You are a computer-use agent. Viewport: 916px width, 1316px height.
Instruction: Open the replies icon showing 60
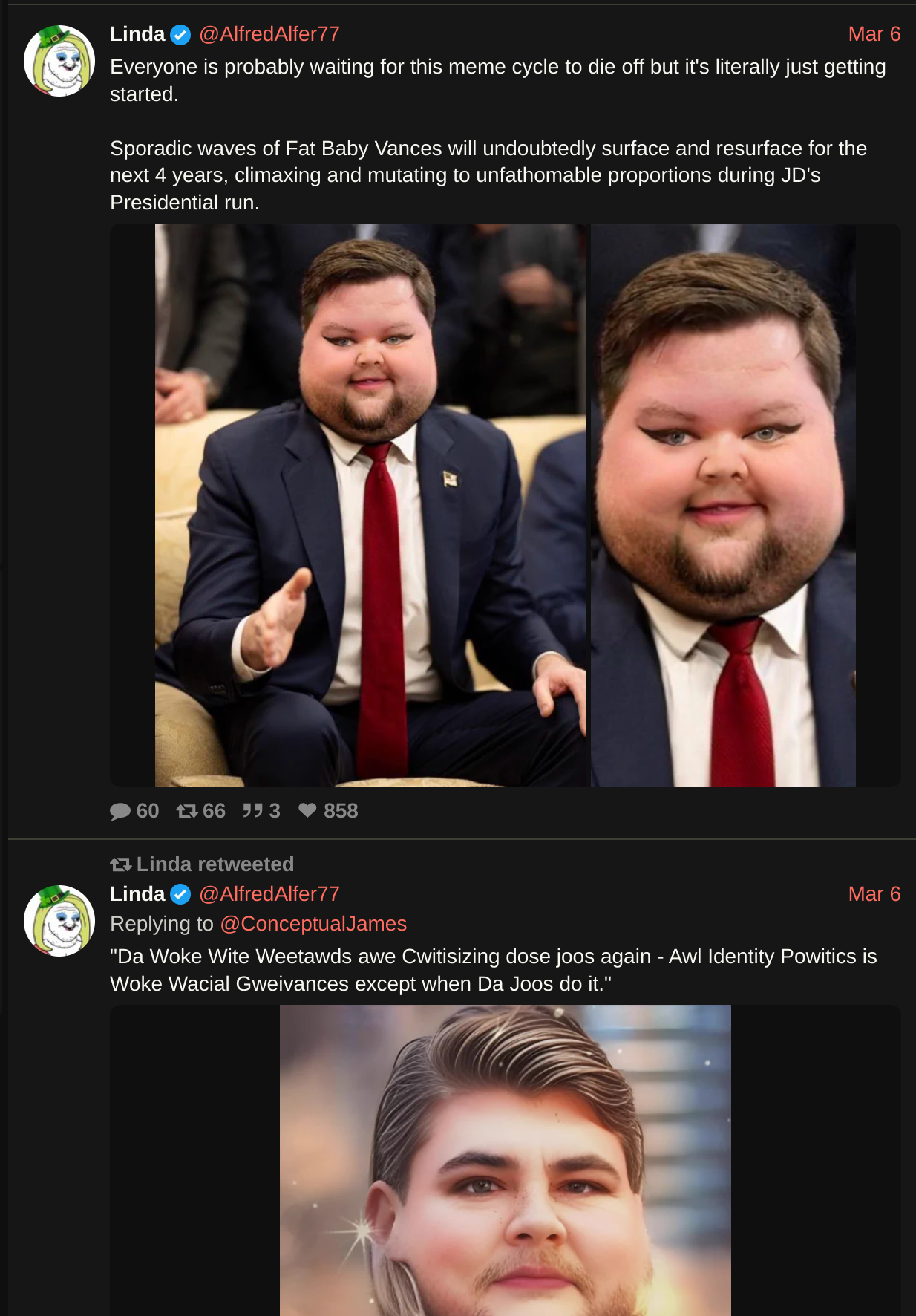coord(120,811)
